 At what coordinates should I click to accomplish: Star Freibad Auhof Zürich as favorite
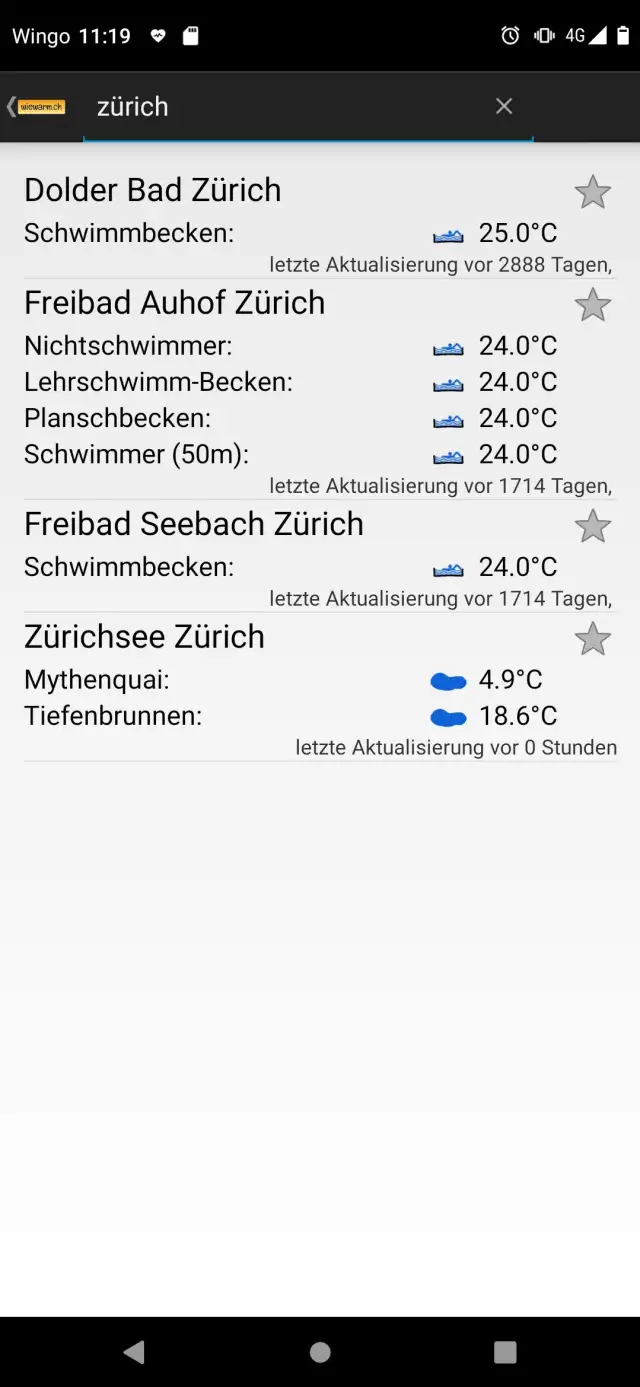(593, 305)
